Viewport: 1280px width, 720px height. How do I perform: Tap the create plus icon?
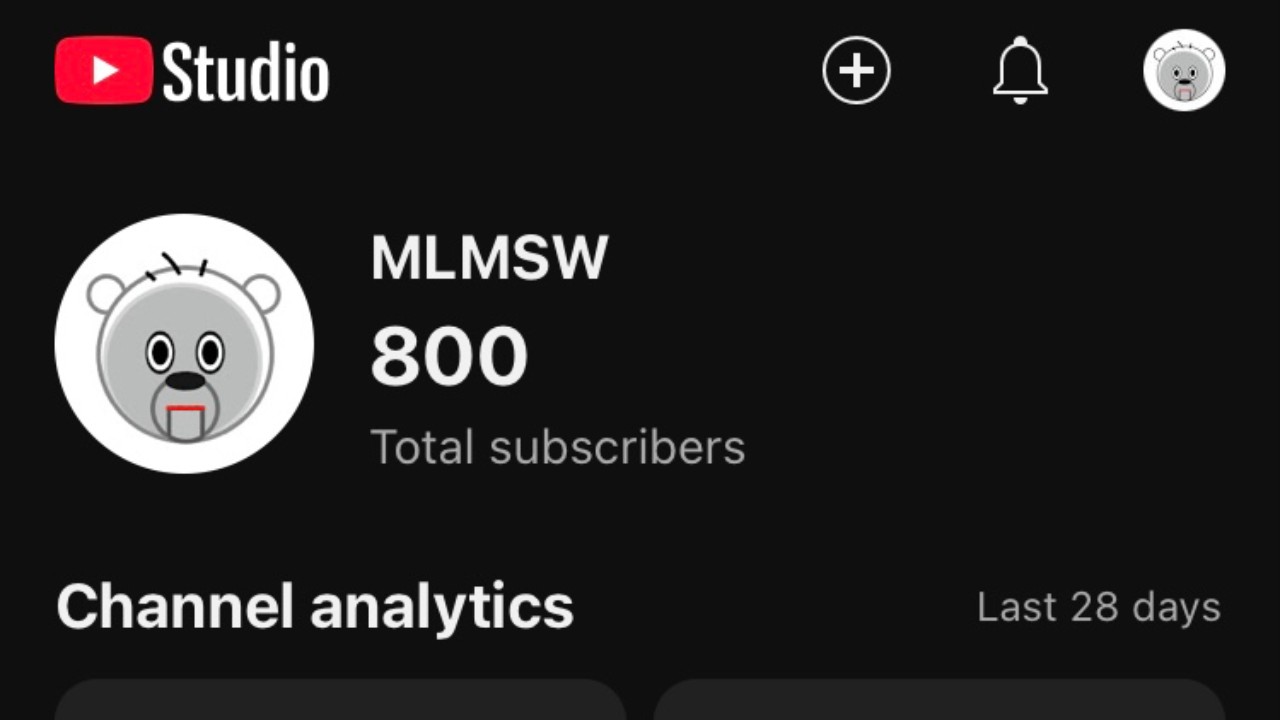tap(856, 71)
